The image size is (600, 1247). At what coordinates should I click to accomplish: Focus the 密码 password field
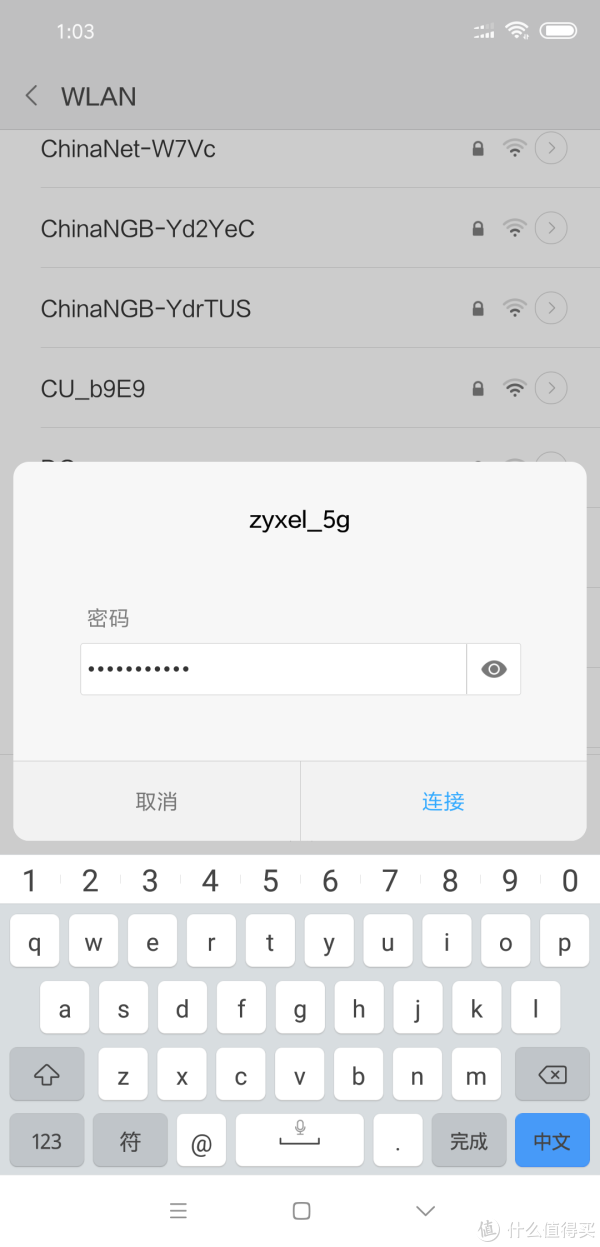[273, 669]
